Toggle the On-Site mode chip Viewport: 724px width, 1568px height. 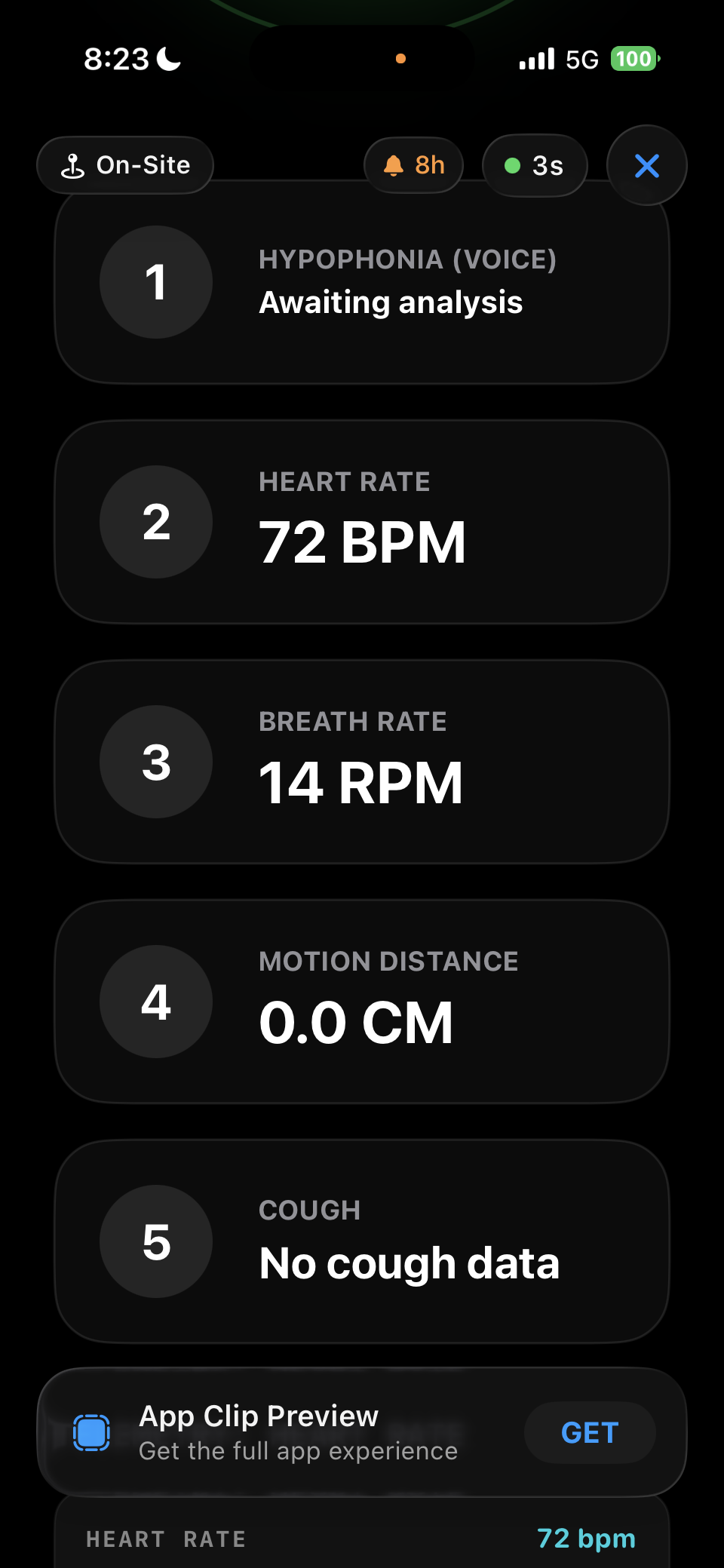point(124,165)
